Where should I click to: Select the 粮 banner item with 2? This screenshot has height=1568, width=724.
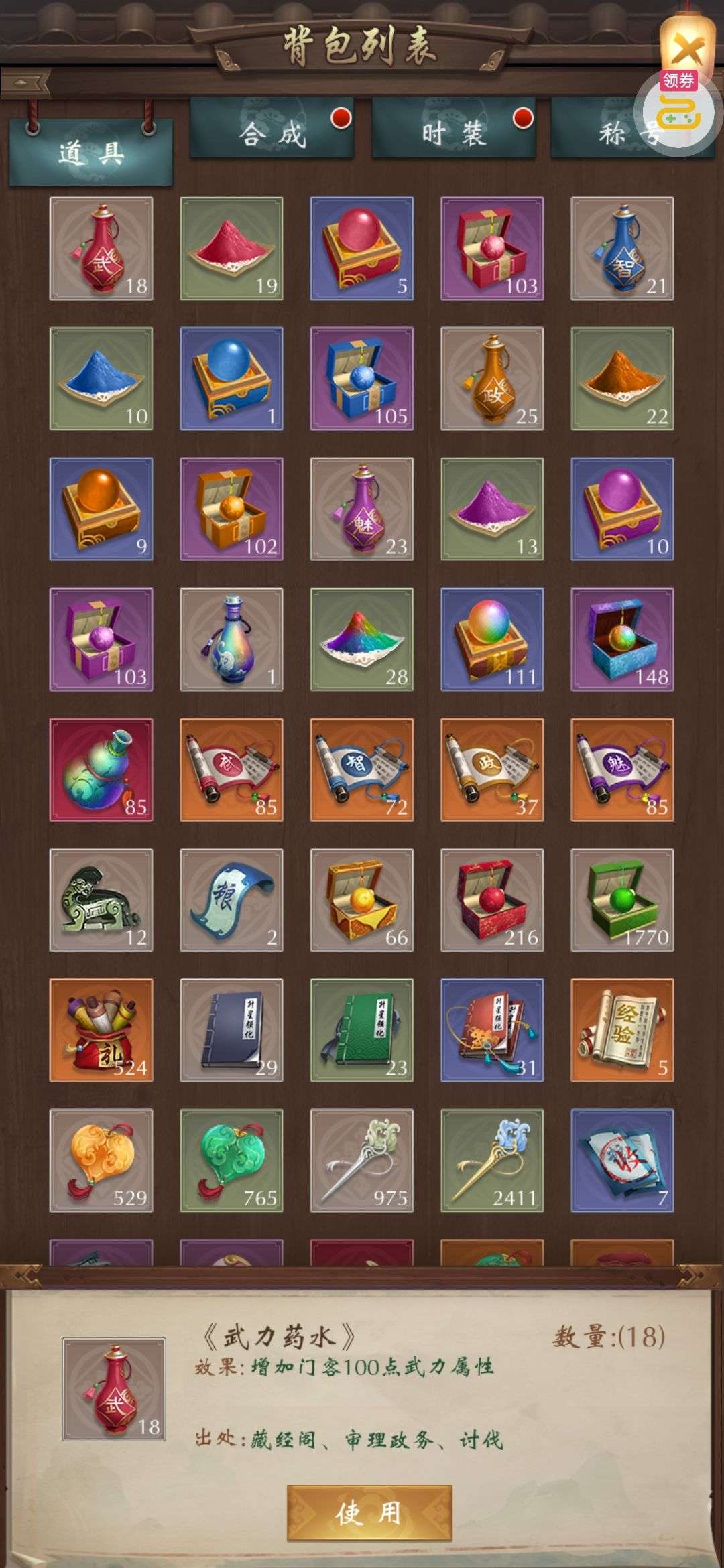[x=231, y=900]
